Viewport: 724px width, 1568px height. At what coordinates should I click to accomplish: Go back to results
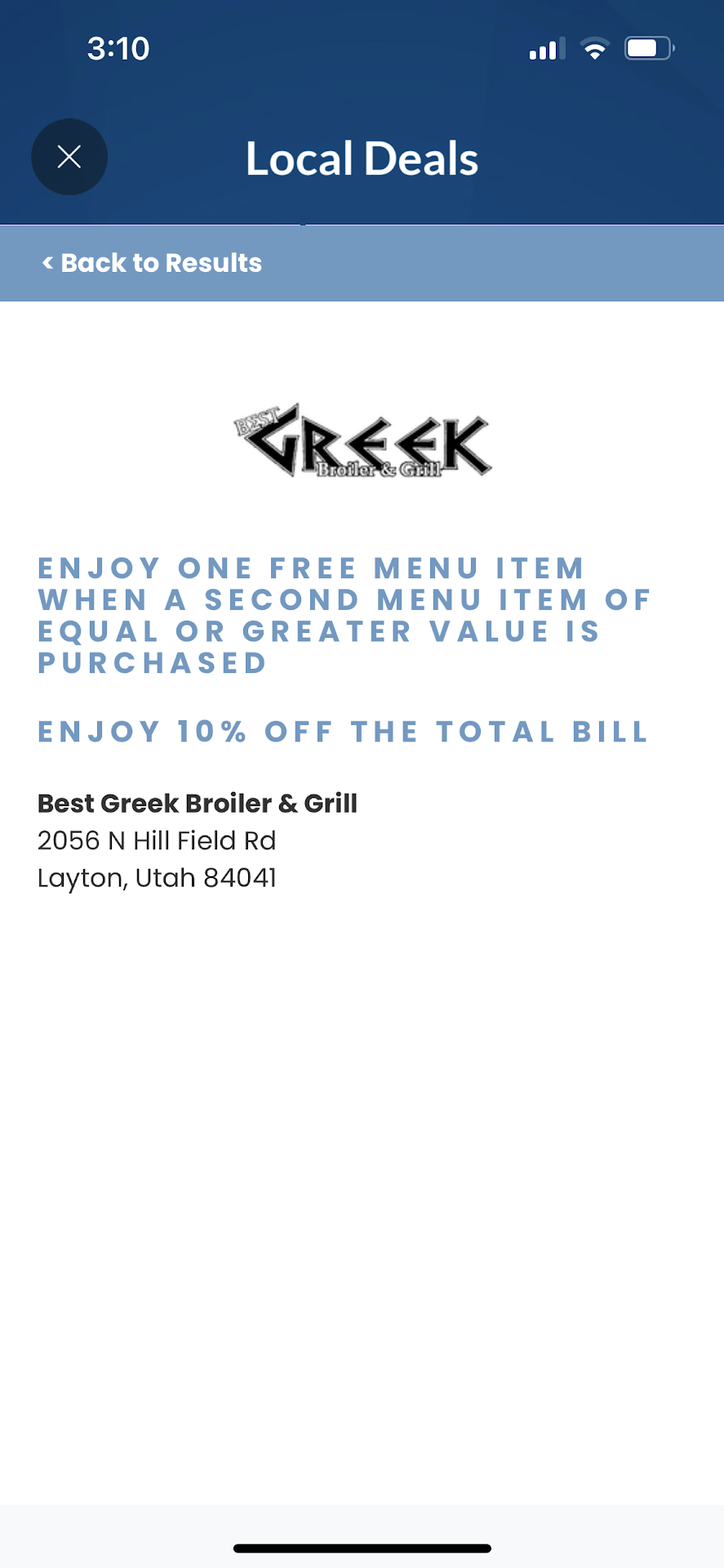(x=153, y=263)
